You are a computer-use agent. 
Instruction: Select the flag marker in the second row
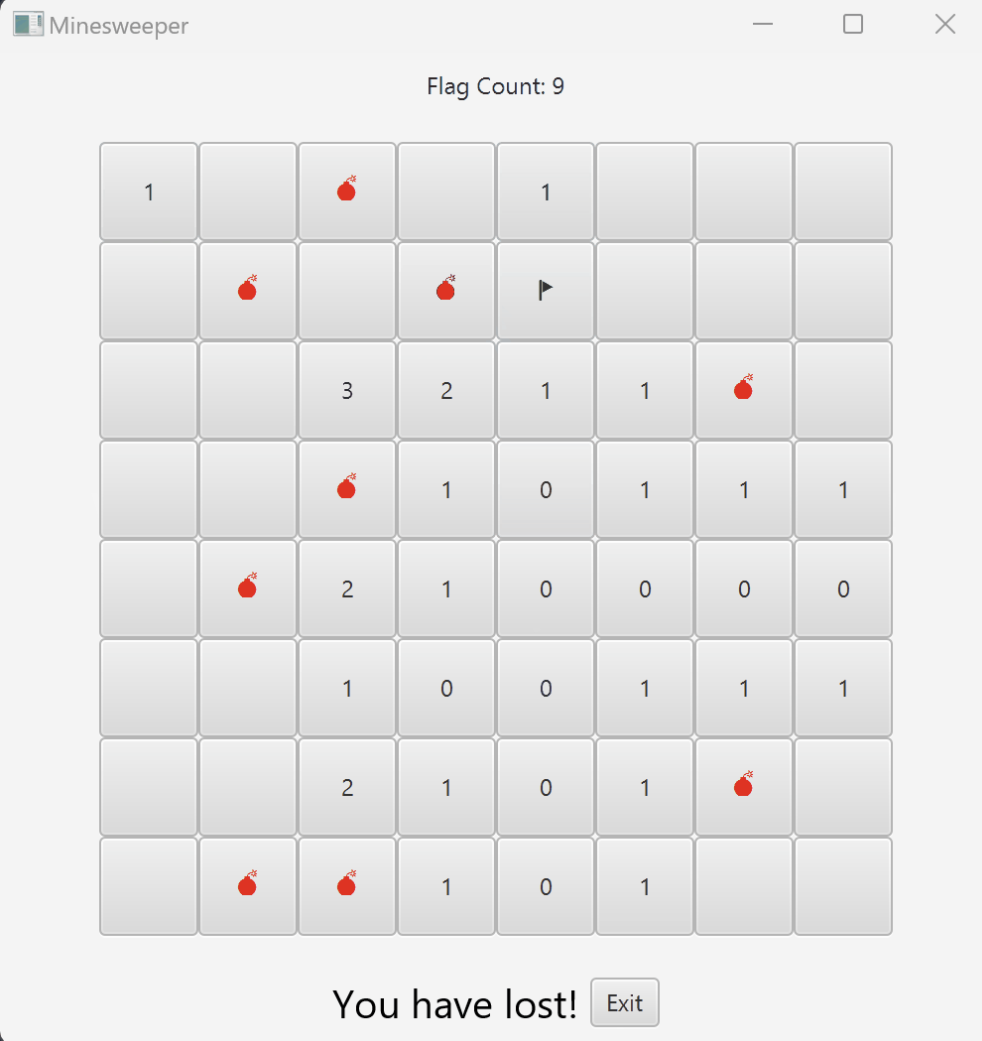545,289
